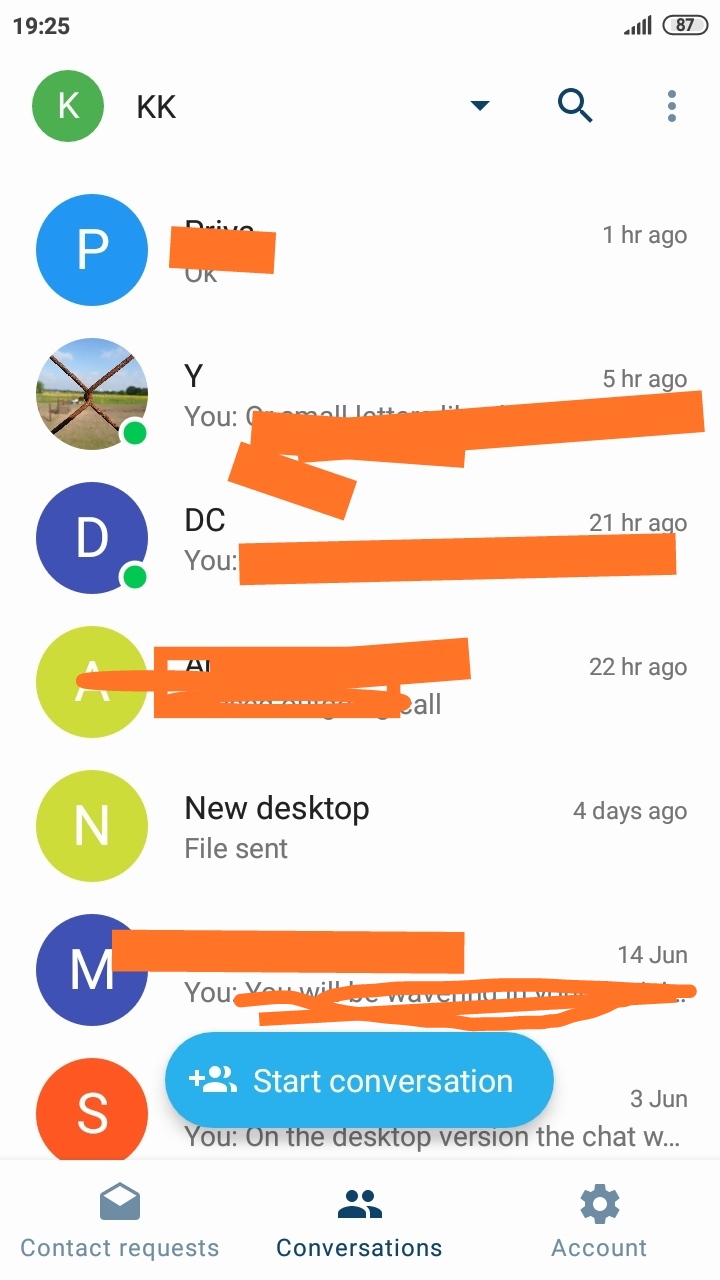Open the chat dated 14 Jun
This screenshot has height=1280, width=720.
[x=360, y=970]
